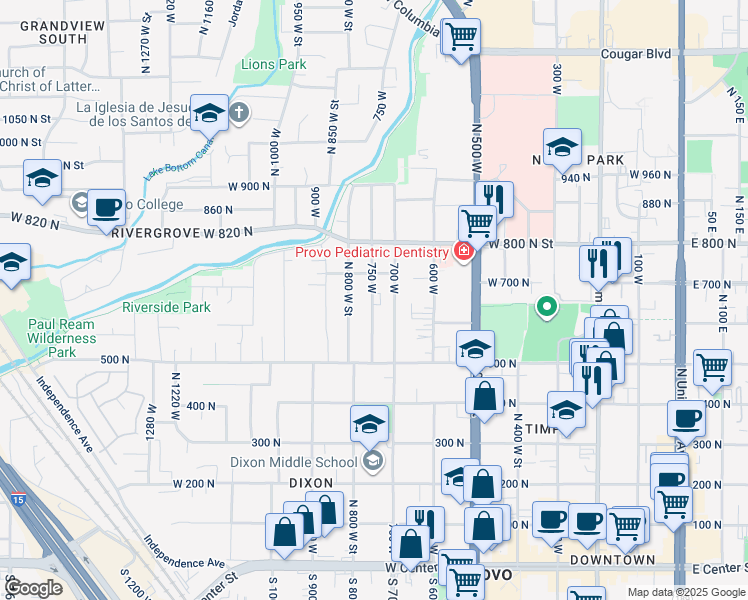
Task: Select the school marker at North Park
Action: point(563,148)
